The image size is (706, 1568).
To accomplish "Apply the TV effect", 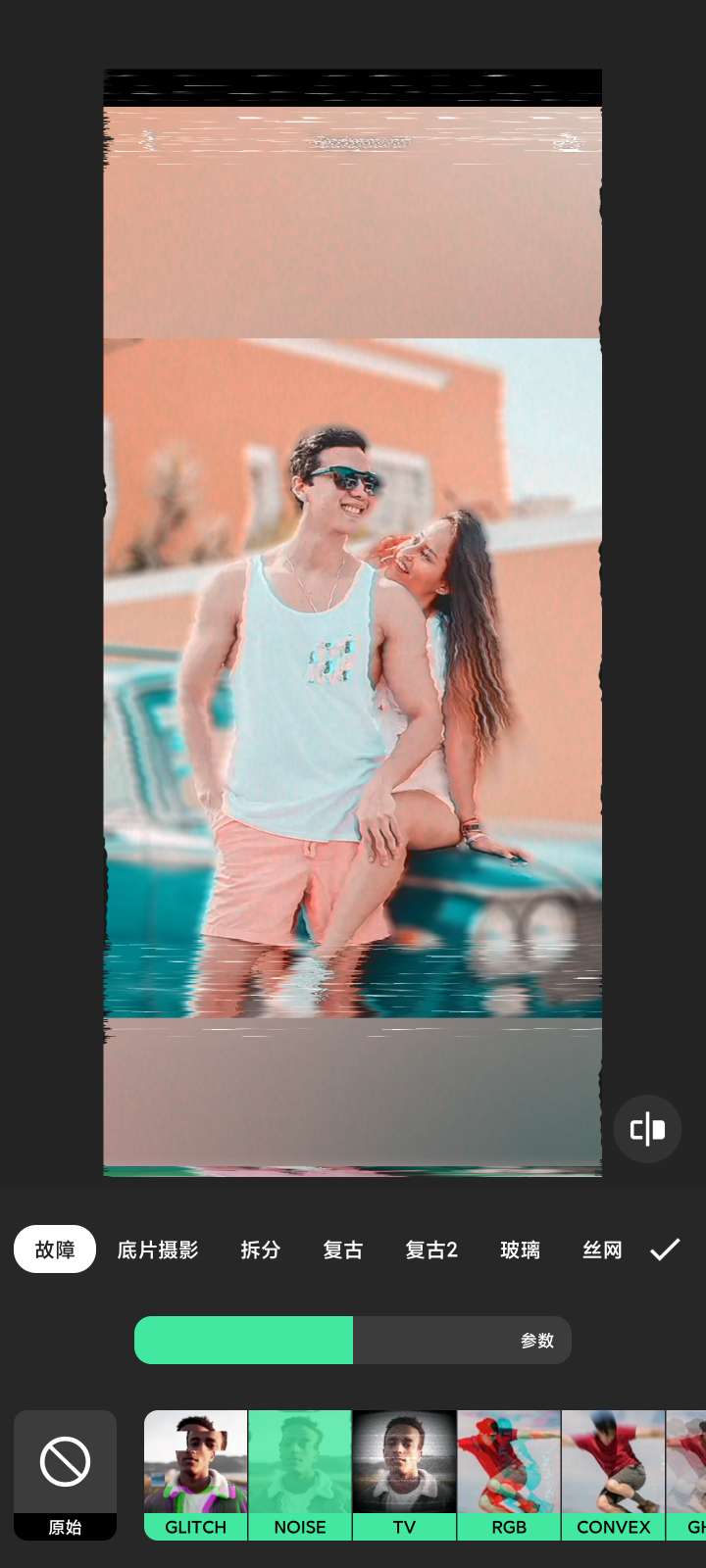I will pos(404,1475).
